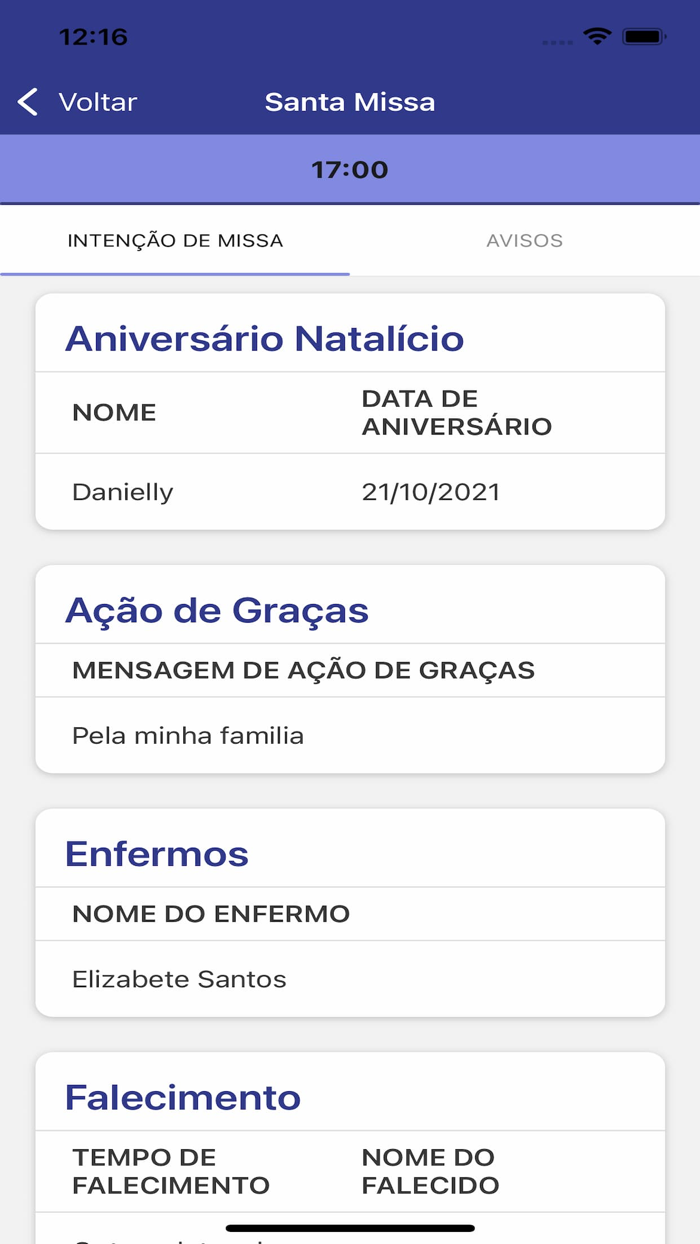Switch to the Avisos tab

[x=524, y=241]
